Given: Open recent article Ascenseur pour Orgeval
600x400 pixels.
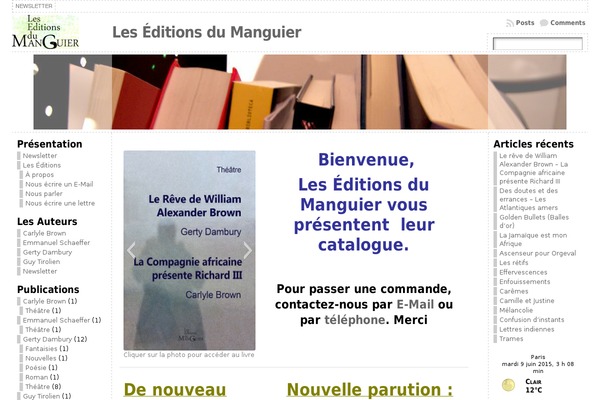Looking at the screenshot, I should tap(537, 253).
